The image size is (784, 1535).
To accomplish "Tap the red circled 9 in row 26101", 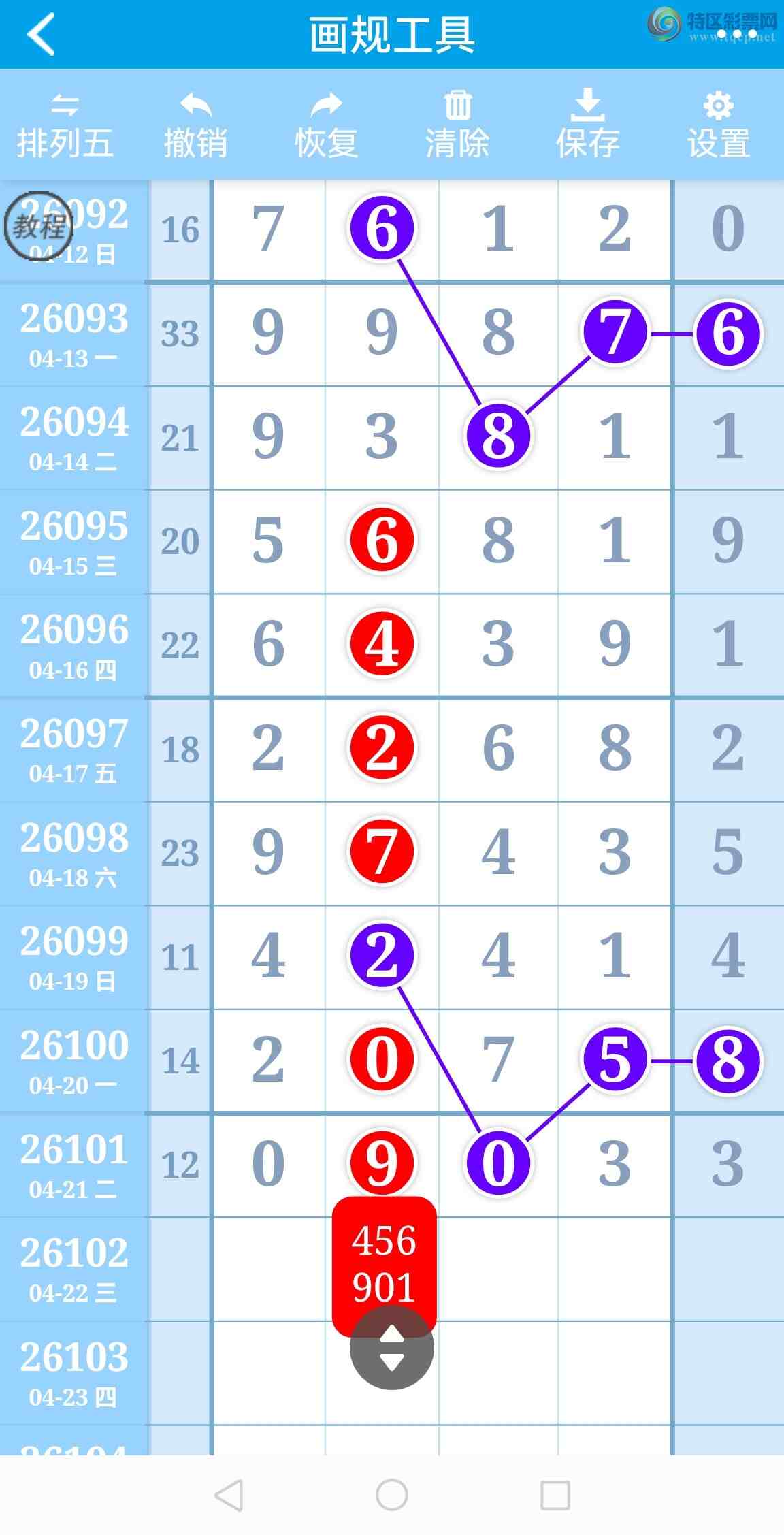I will pyautogui.click(x=382, y=1163).
